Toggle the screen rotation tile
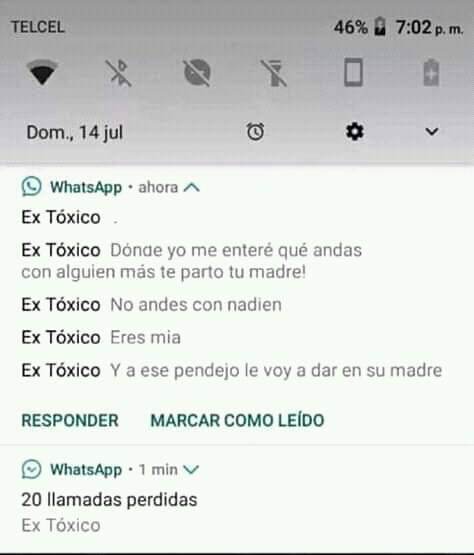This screenshot has width=474, height=555. click(353, 72)
